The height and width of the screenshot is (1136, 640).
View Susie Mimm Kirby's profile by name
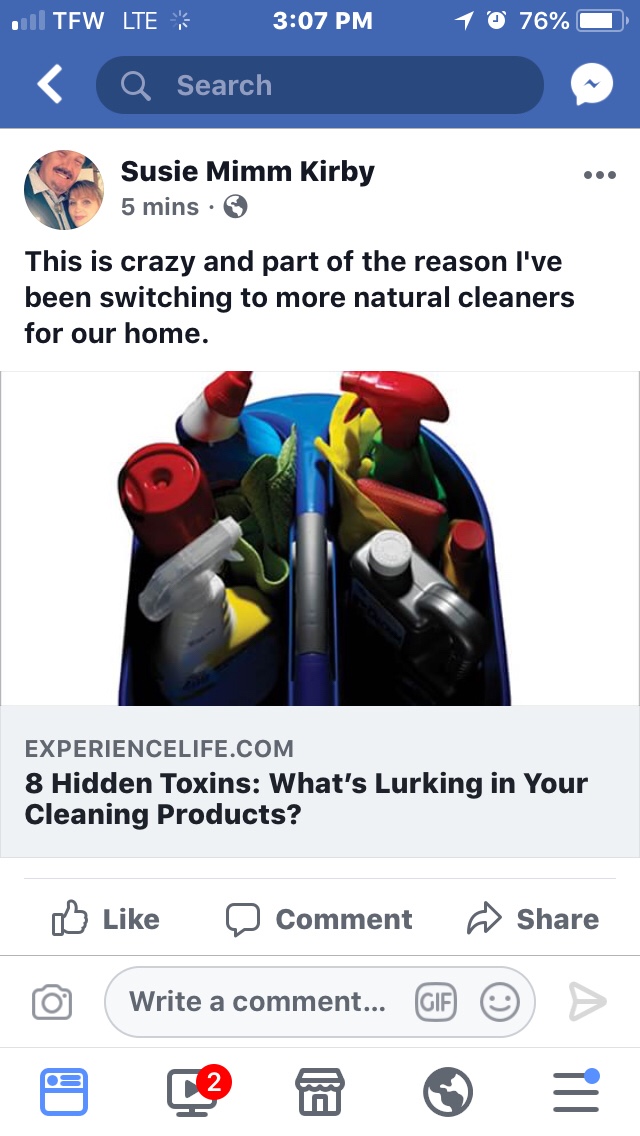(x=247, y=171)
